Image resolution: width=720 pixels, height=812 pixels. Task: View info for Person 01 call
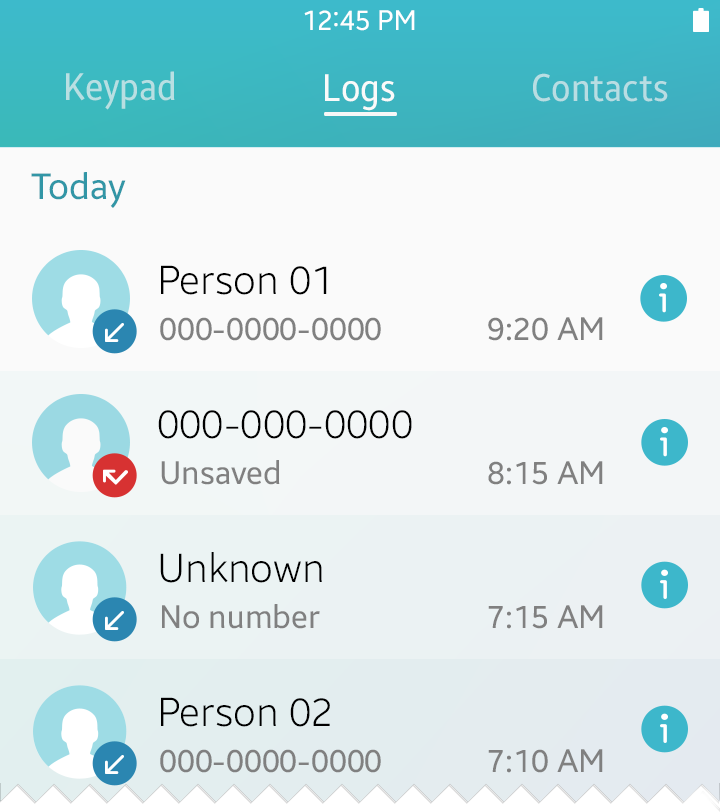(663, 298)
